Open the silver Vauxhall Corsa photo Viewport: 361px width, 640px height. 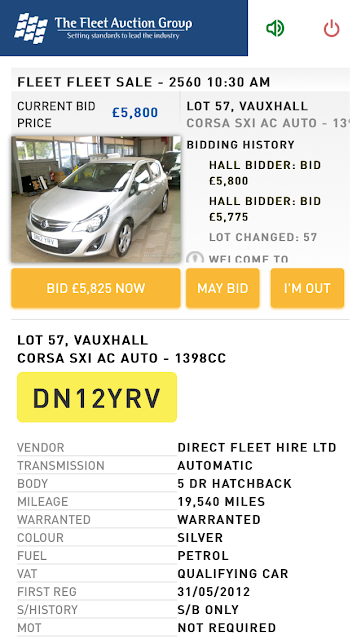(96, 199)
